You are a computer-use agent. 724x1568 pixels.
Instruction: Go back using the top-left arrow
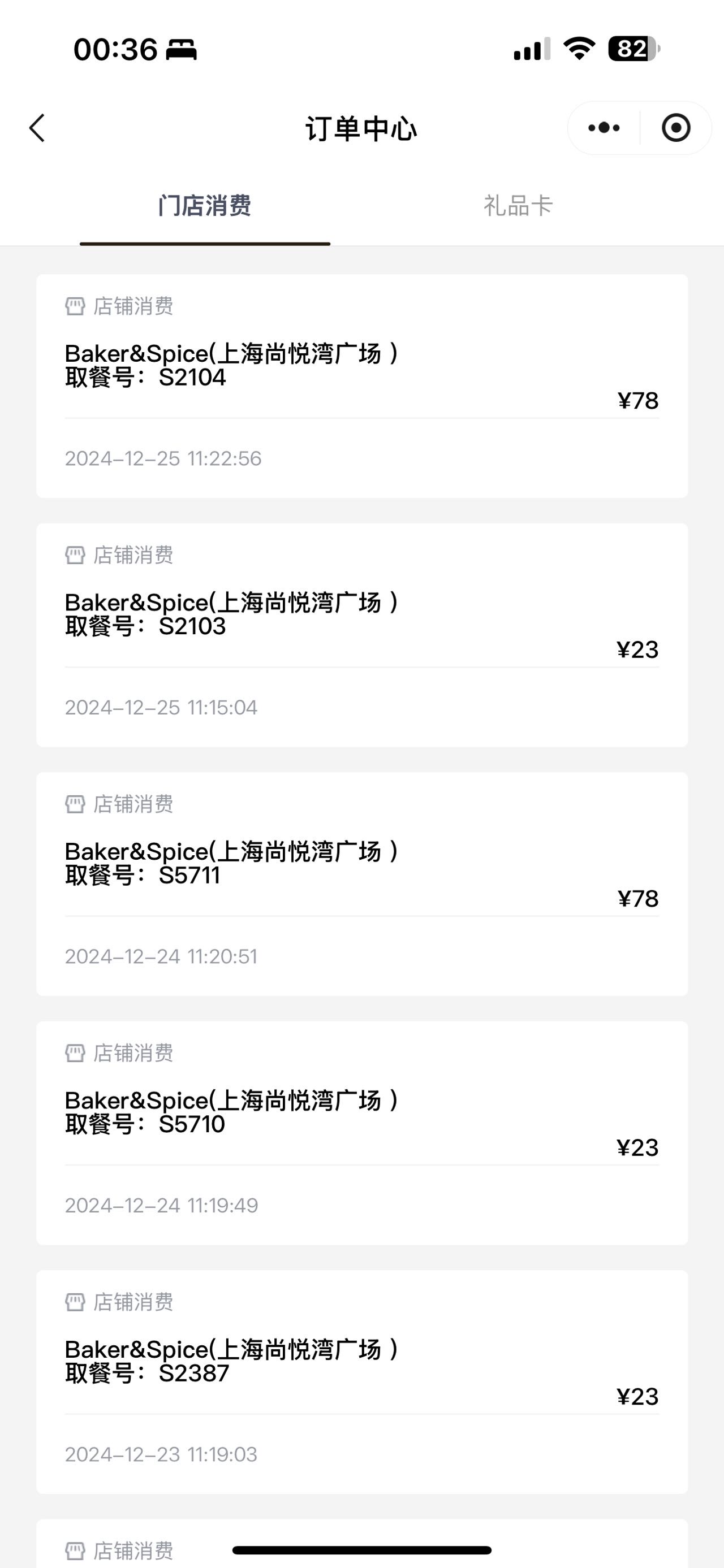click(x=37, y=128)
